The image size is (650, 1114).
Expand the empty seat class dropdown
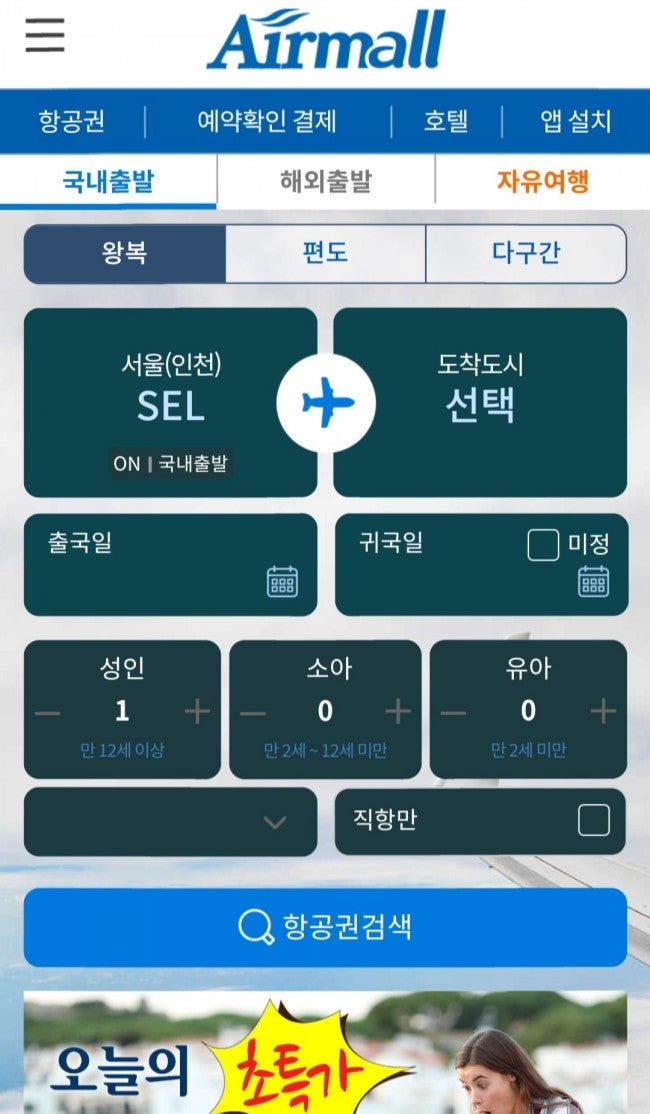click(x=170, y=822)
